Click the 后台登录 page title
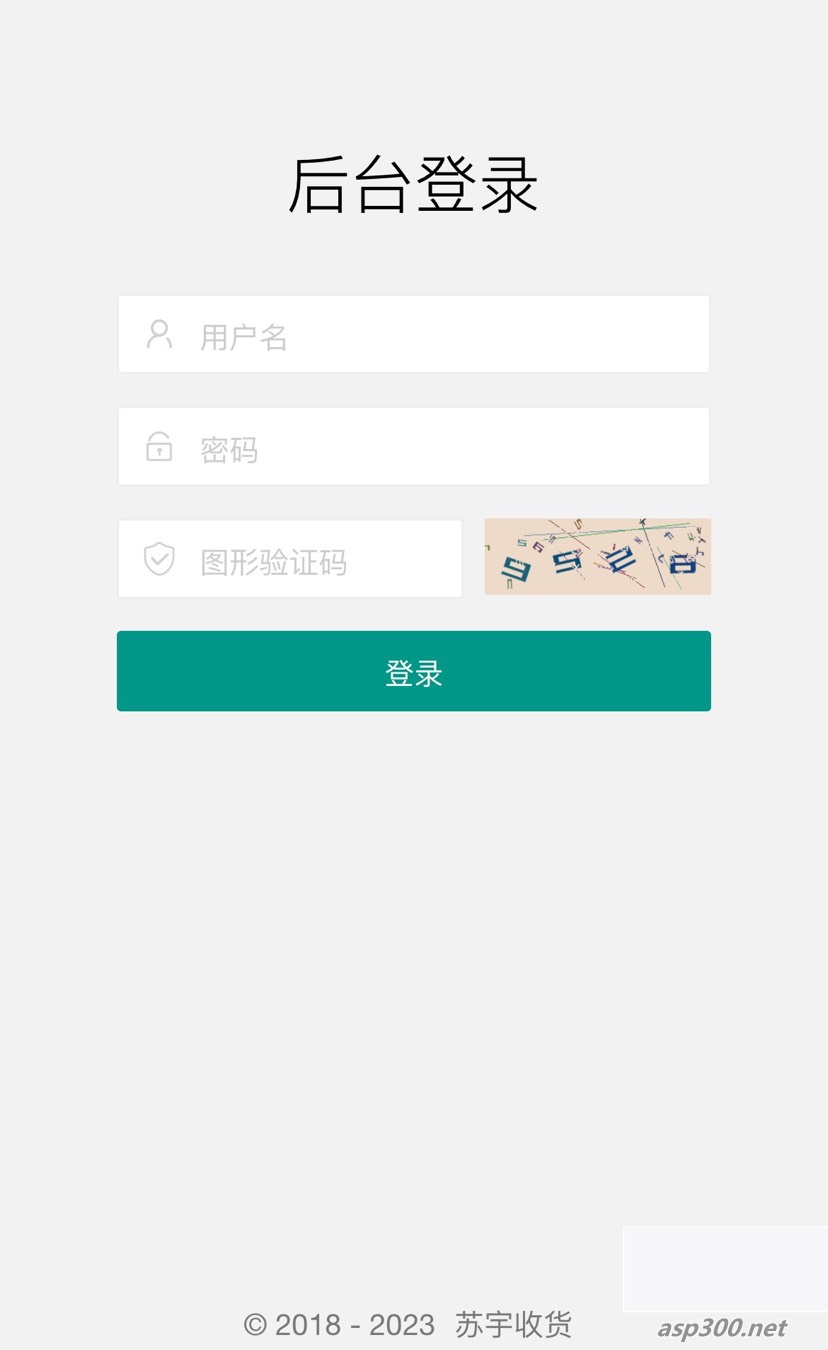The width and height of the screenshot is (828, 1350). (x=413, y=187)
